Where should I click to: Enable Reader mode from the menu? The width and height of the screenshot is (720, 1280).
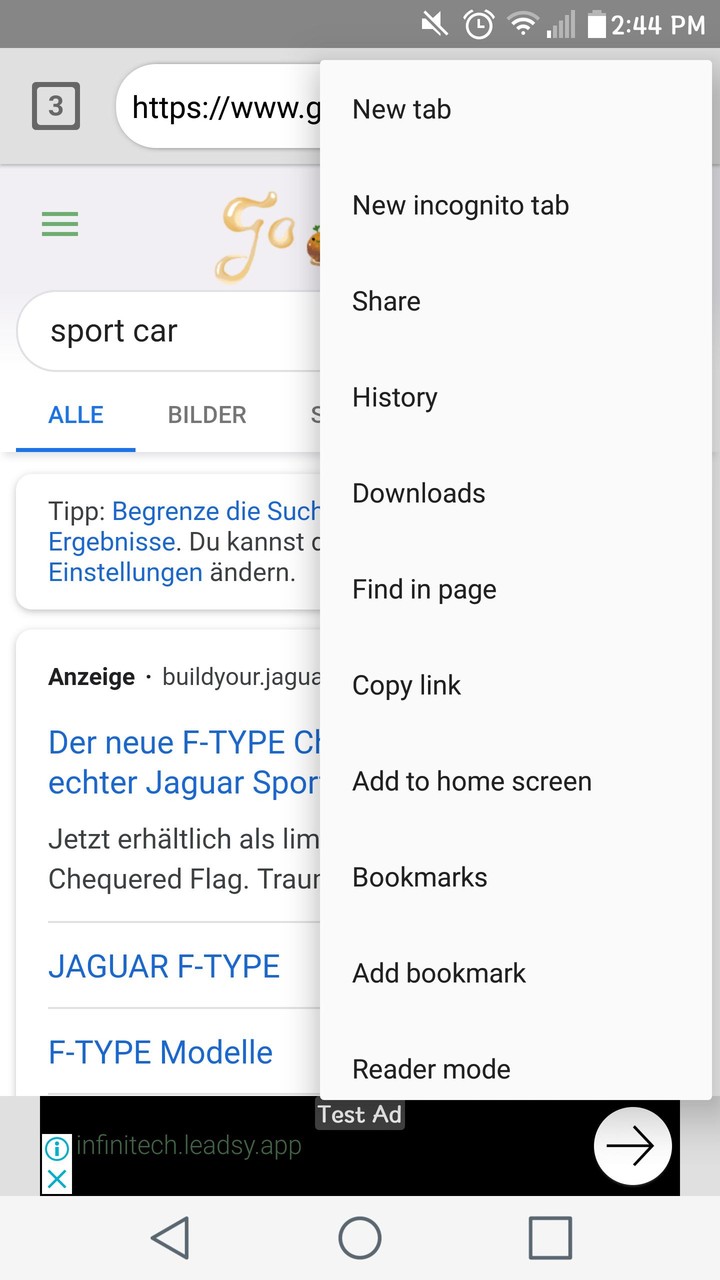click(431, 1069)
